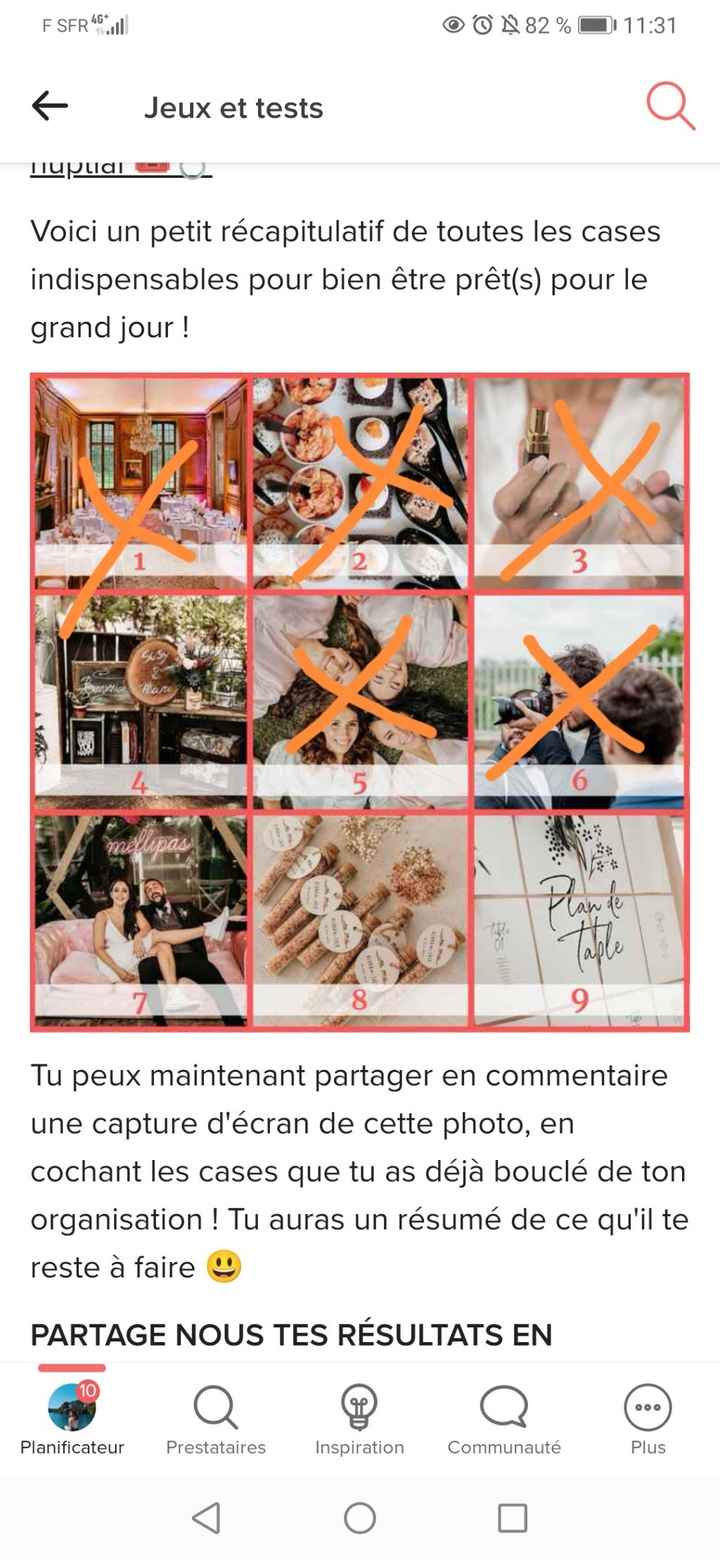Tap crossed-out case 1 to uncheck it

(x=138, y=480)
